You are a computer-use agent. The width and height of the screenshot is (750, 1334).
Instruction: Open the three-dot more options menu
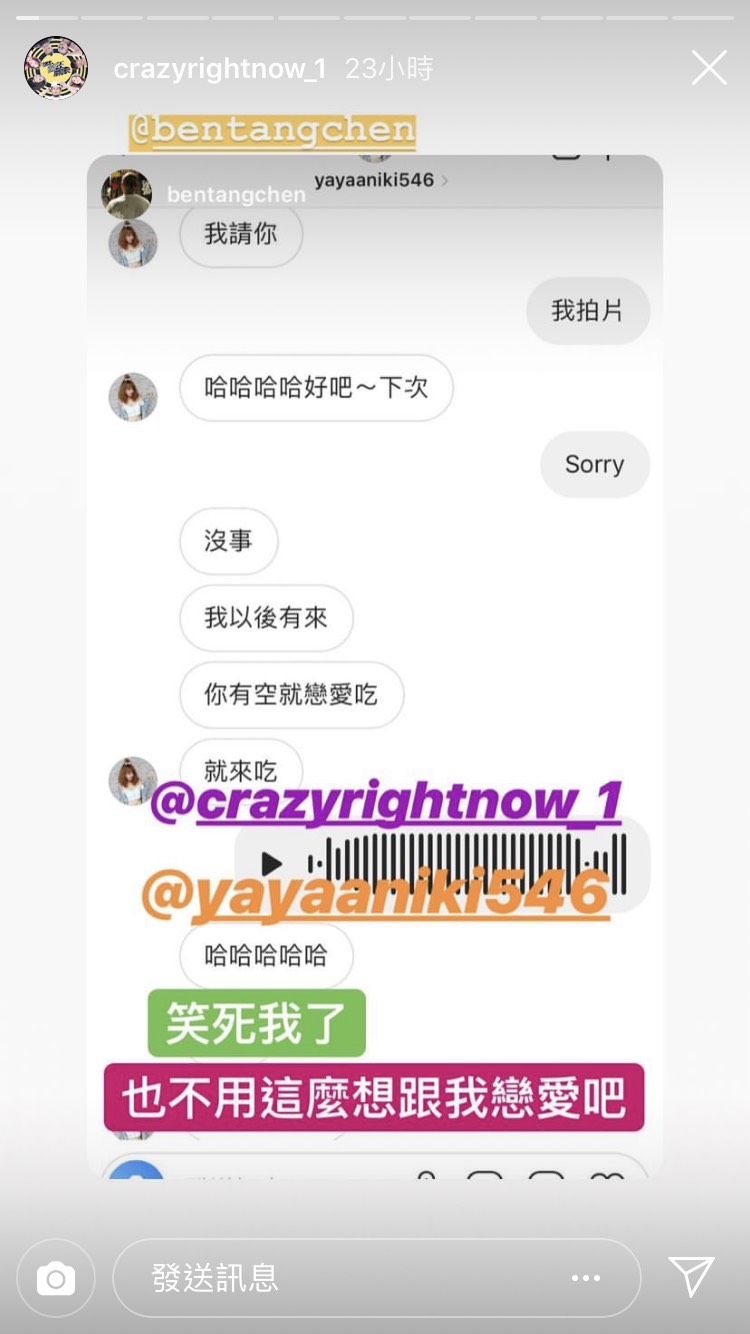point(586,1277)
